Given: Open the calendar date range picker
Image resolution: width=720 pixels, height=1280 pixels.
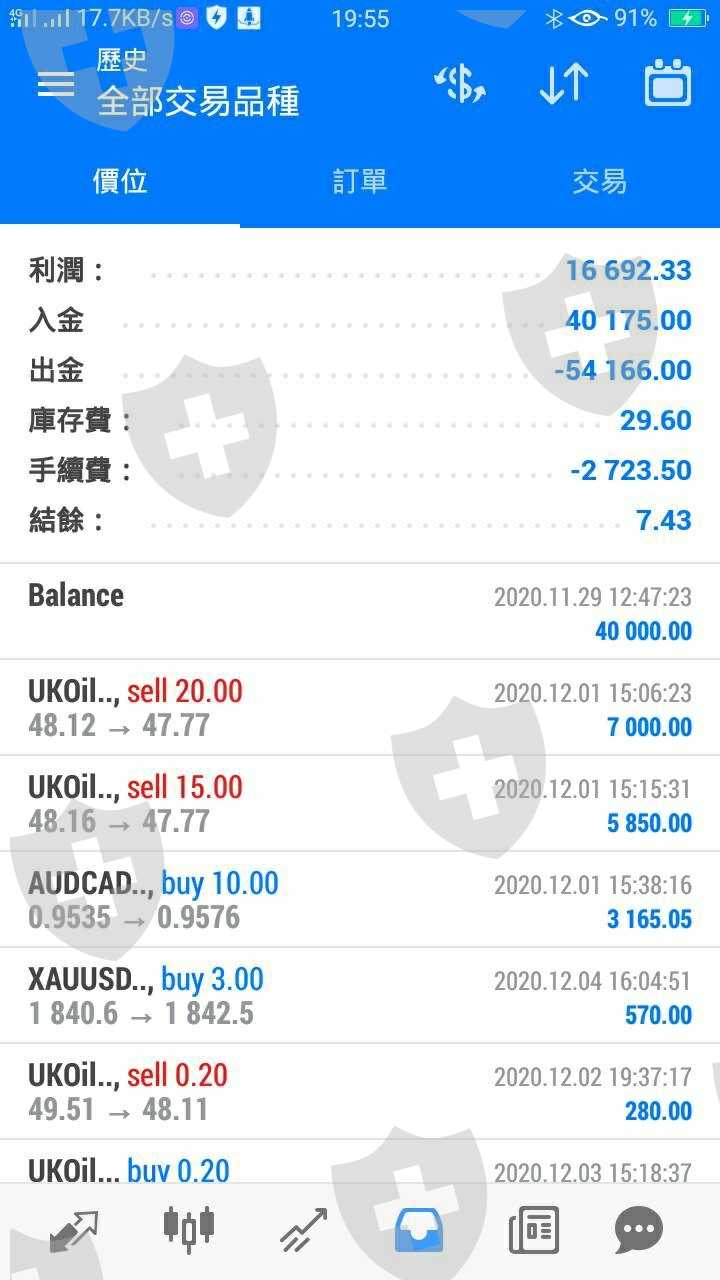Looking at the screenshot, I should point(668,84).
